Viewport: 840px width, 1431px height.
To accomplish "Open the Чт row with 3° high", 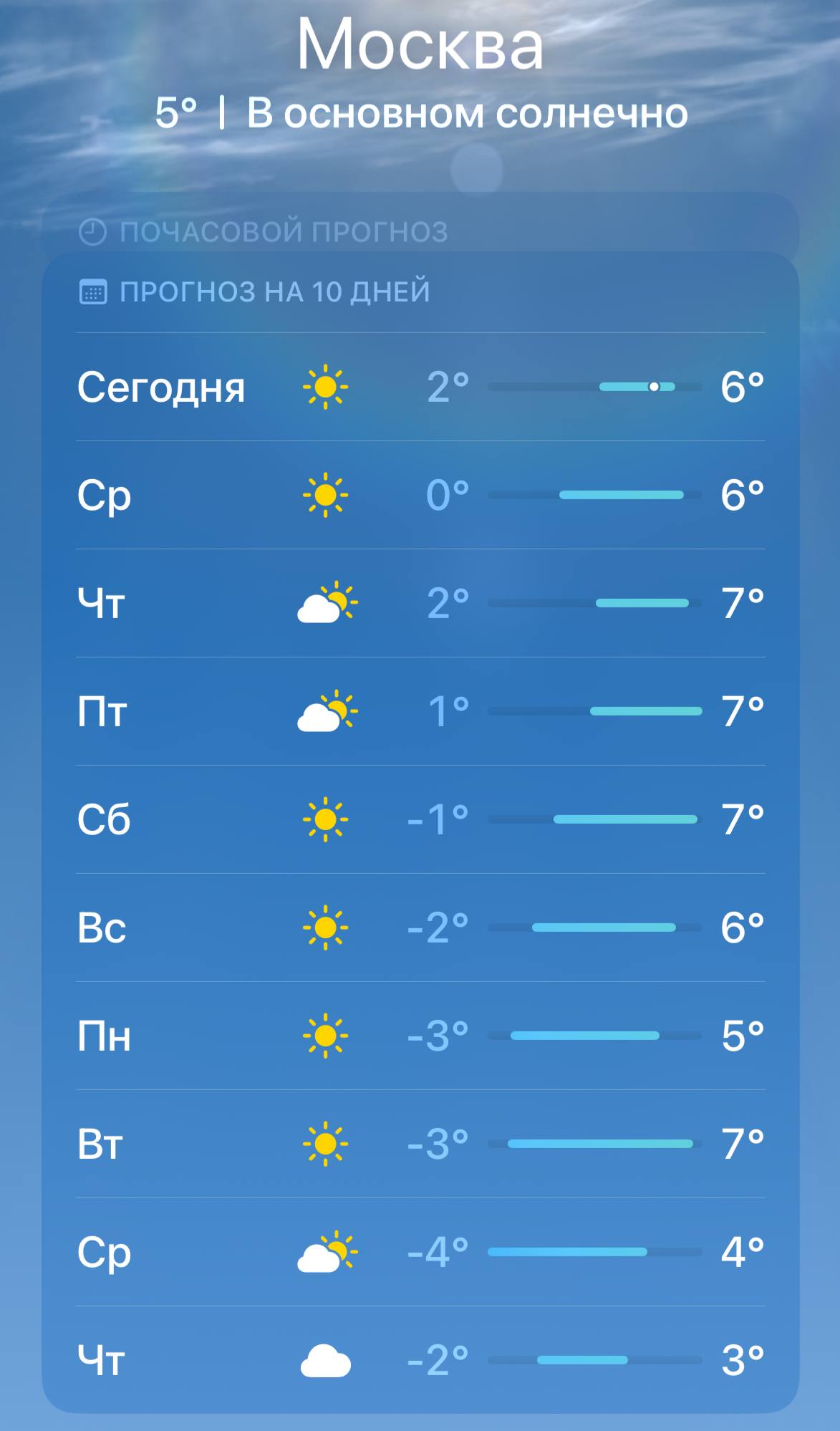I will (x=420, y=1360).
